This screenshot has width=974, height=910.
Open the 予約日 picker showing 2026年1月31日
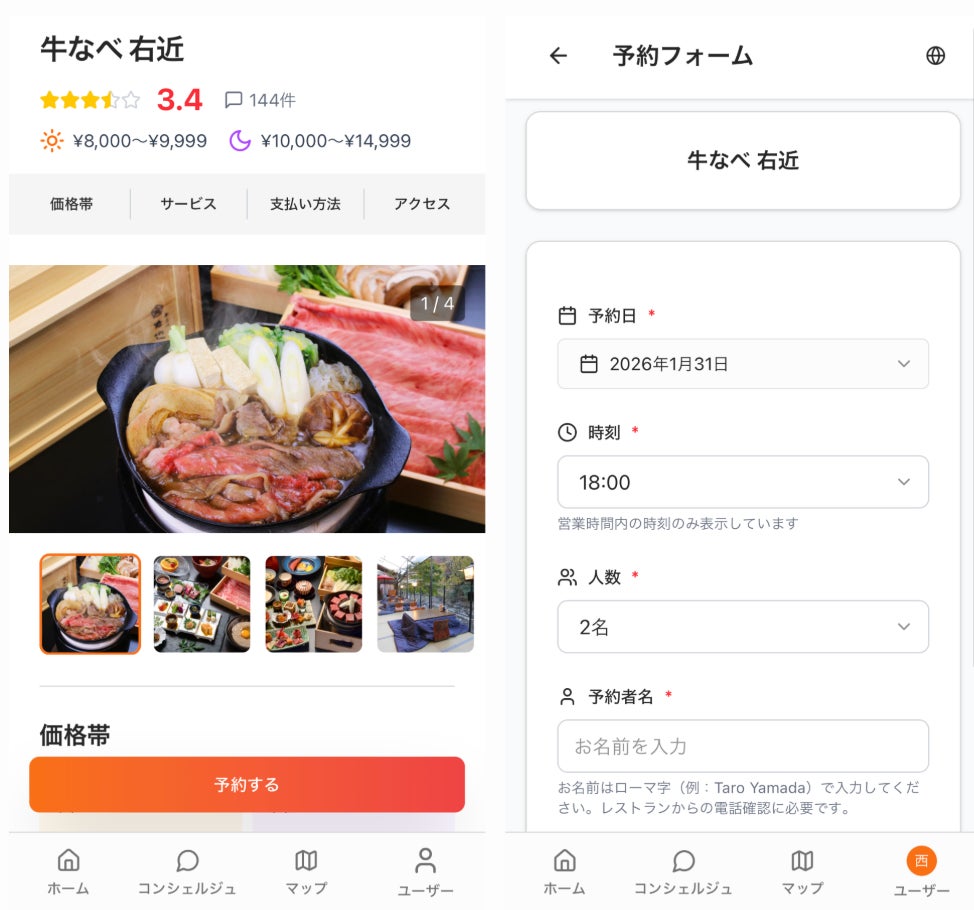[742, 364]
